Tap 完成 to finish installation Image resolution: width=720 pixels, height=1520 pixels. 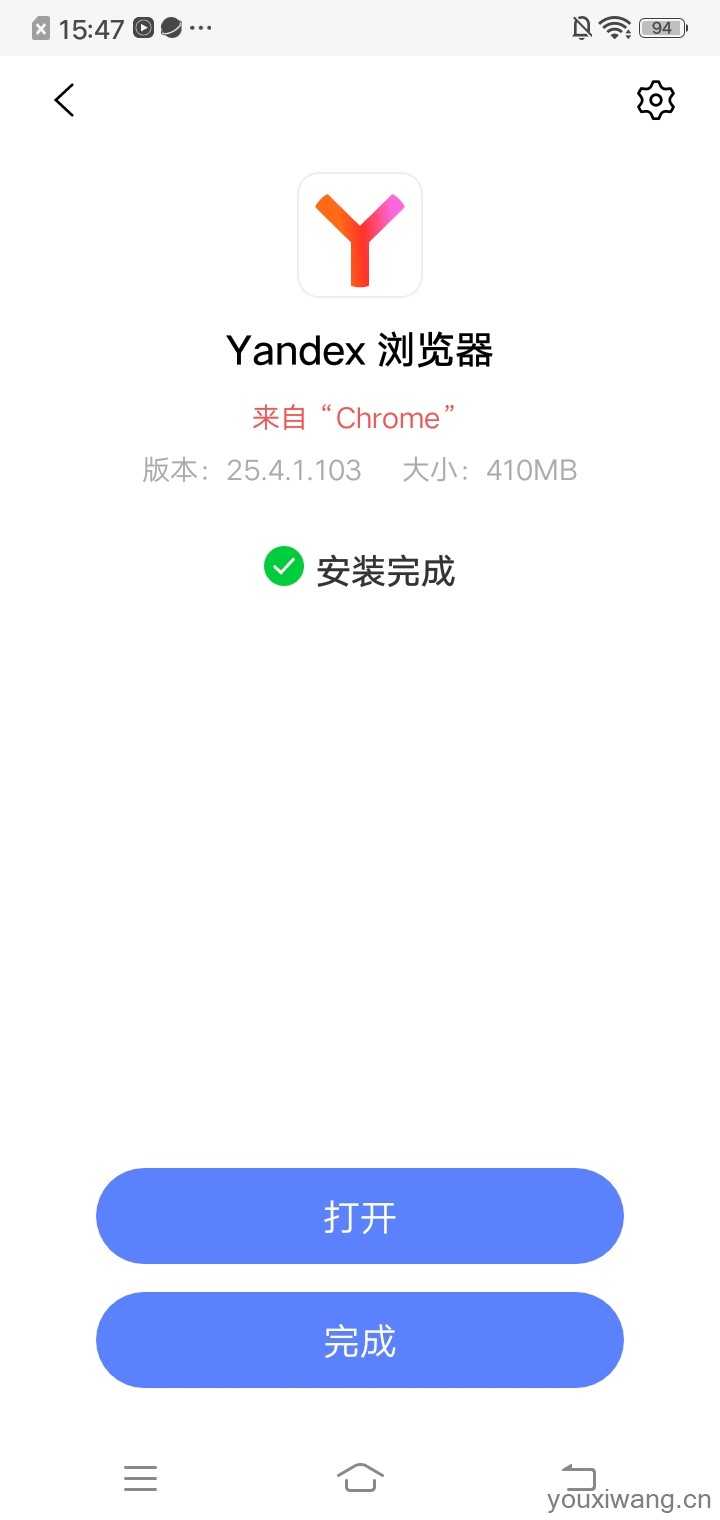(x=360, y=1340)
